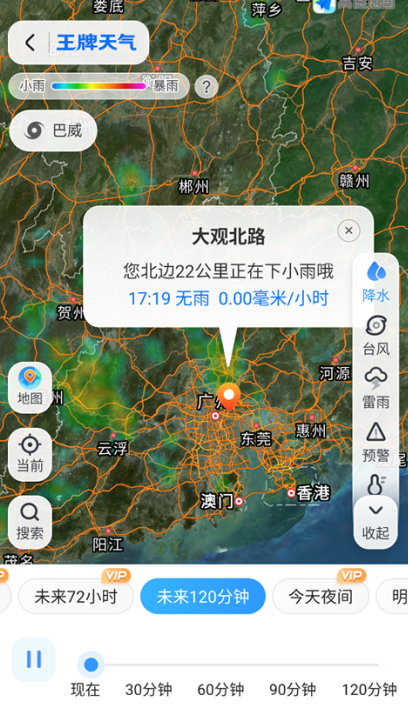Select the 未来120分钟 forecast tab
408x711 pixels.
click(203, 596)
